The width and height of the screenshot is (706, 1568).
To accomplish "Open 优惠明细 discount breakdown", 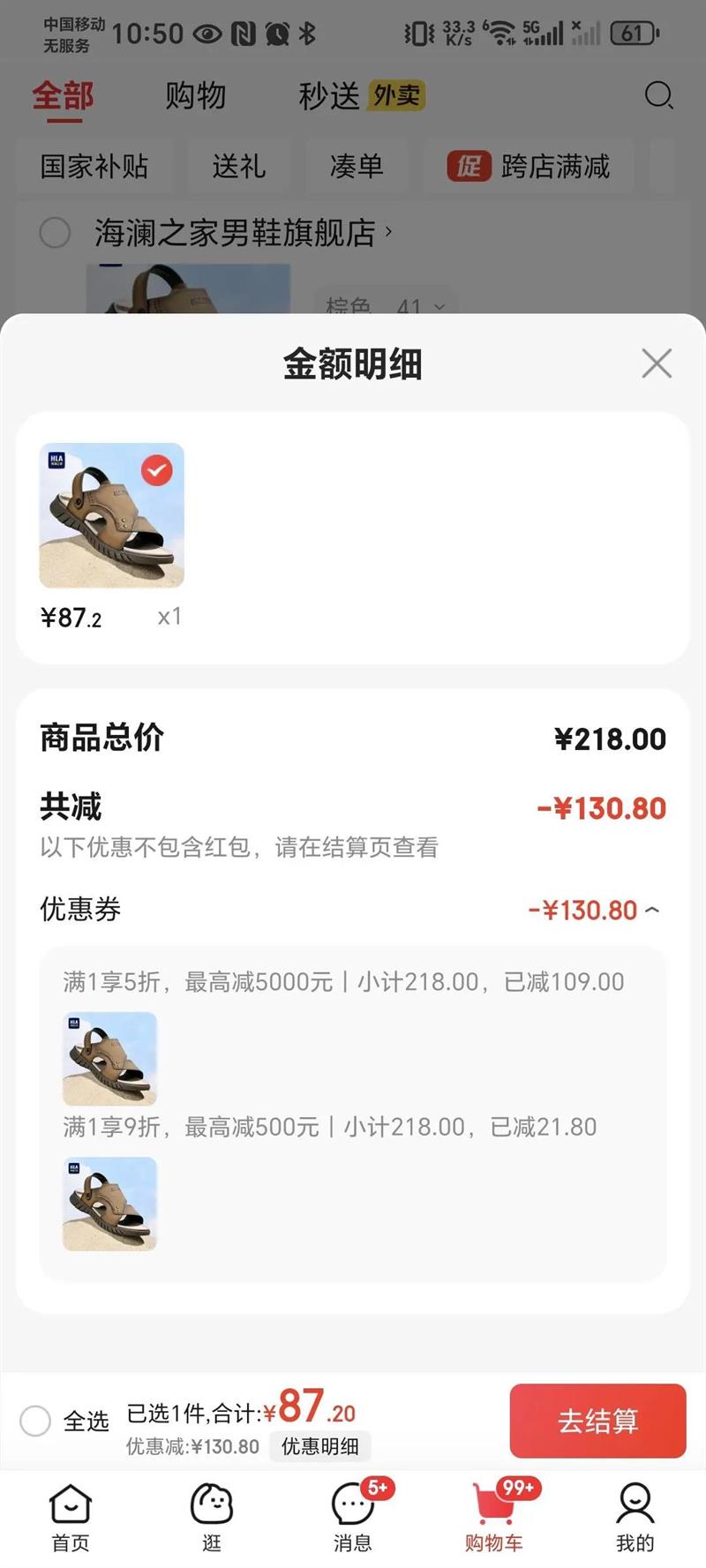I will tap(319, 1447).
